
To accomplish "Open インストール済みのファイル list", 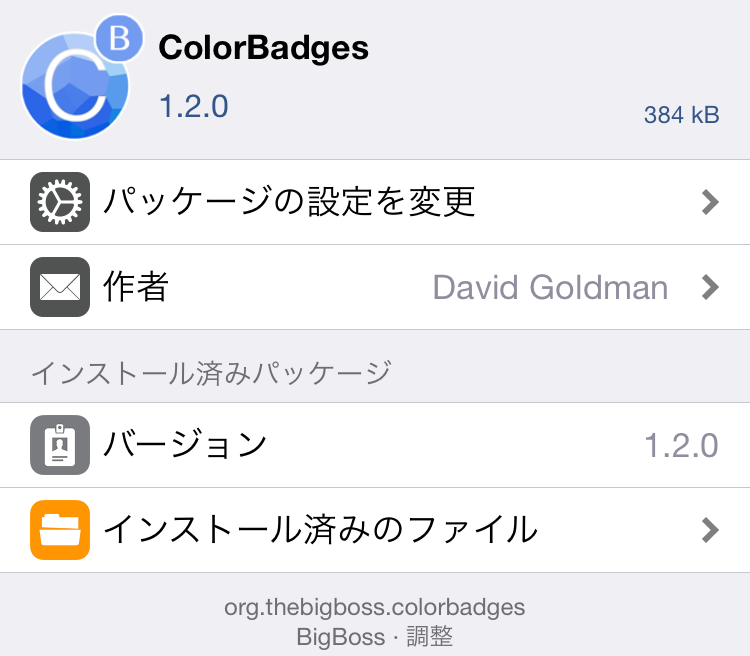I will click(375, 530).
